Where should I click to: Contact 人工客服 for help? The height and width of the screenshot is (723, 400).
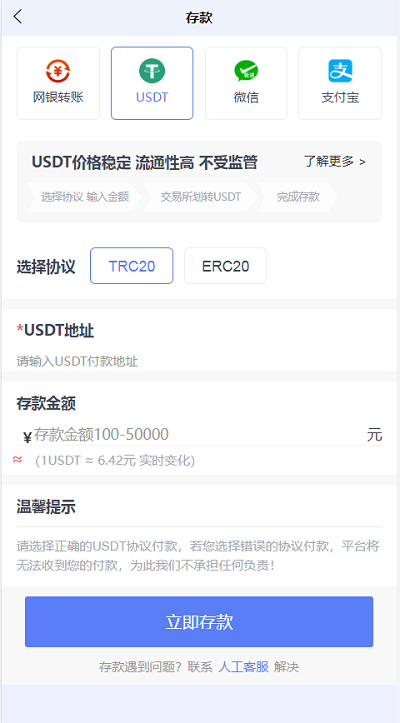click(x=243, y=667)
